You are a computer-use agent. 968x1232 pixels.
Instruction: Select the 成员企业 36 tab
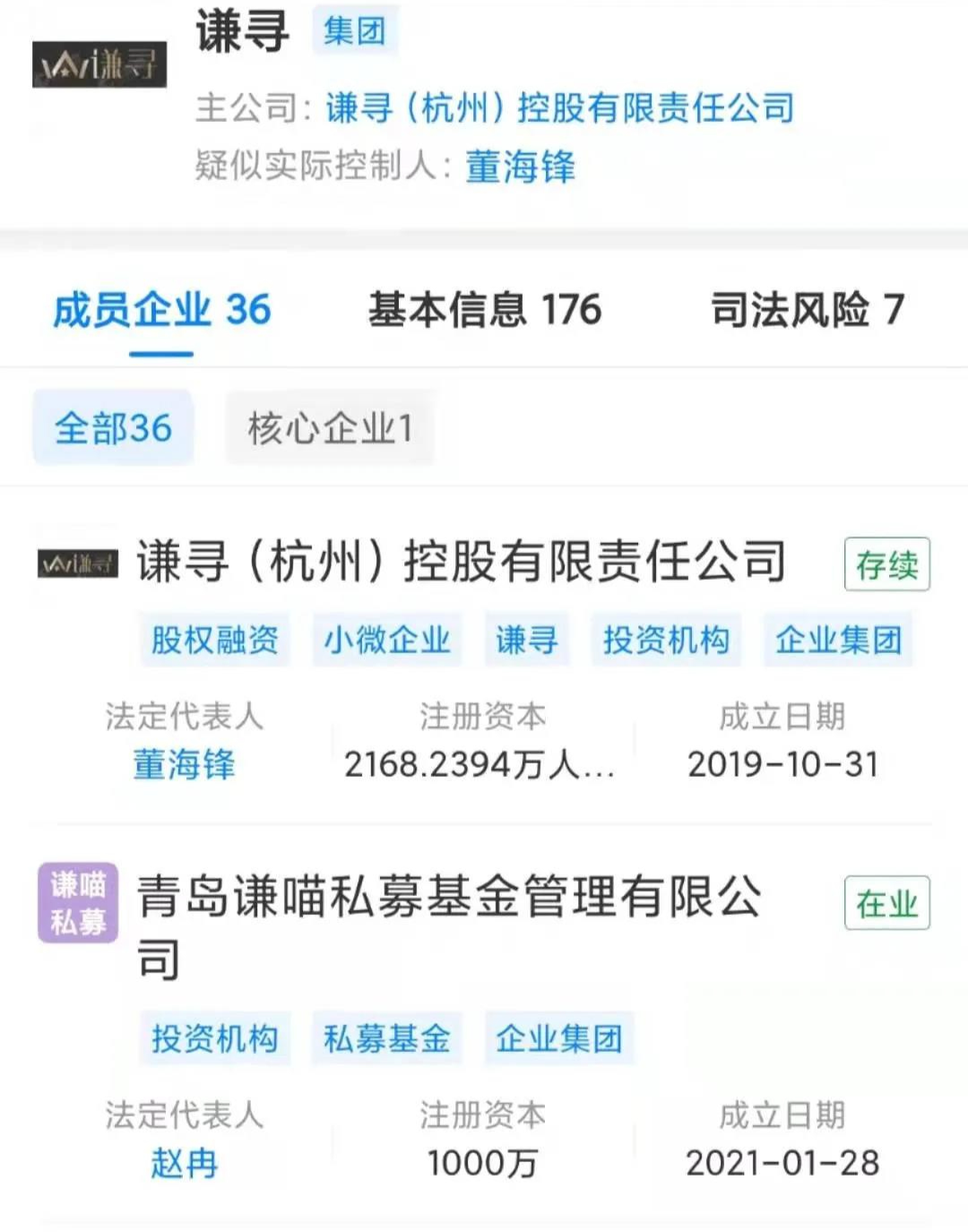coord(161,310)
